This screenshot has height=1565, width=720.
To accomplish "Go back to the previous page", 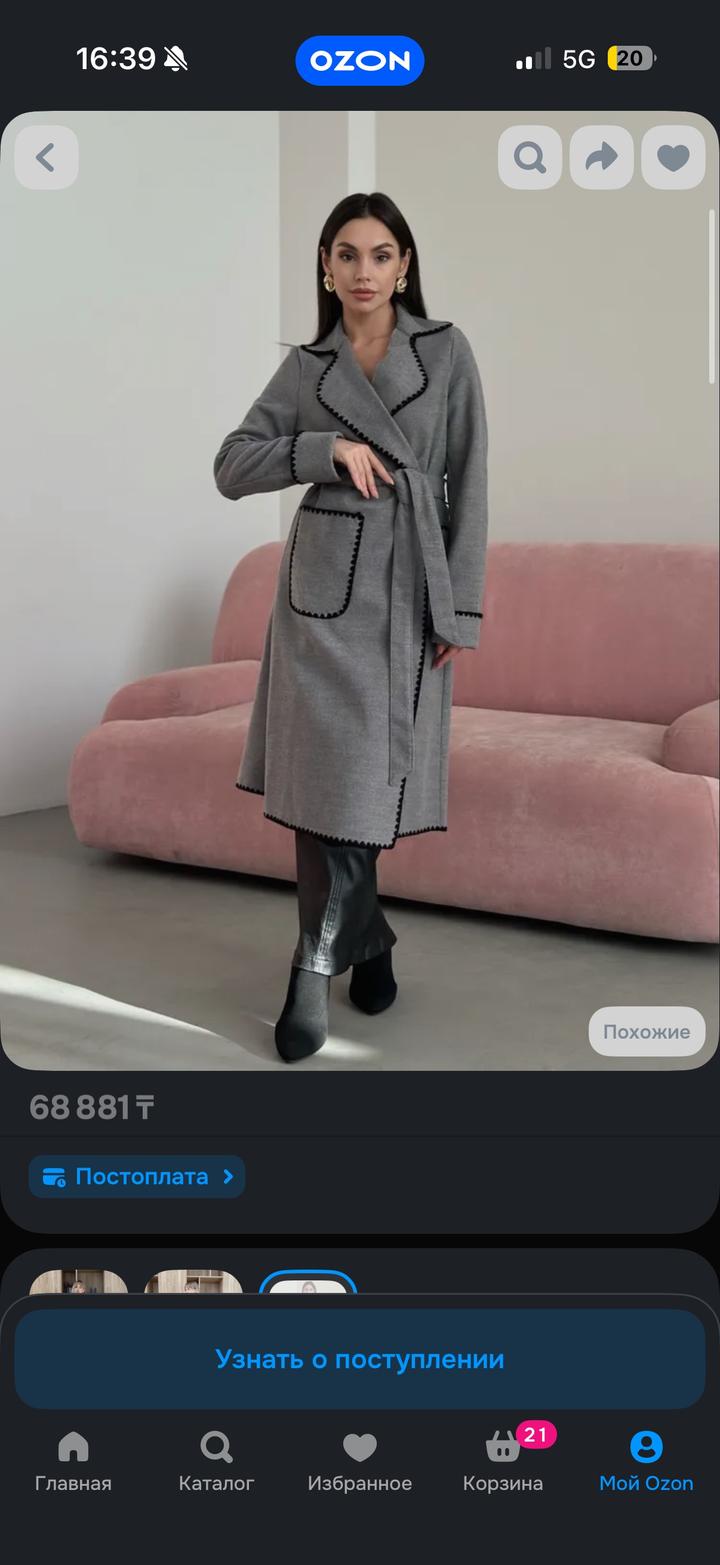I will click(x=46, y=158).
